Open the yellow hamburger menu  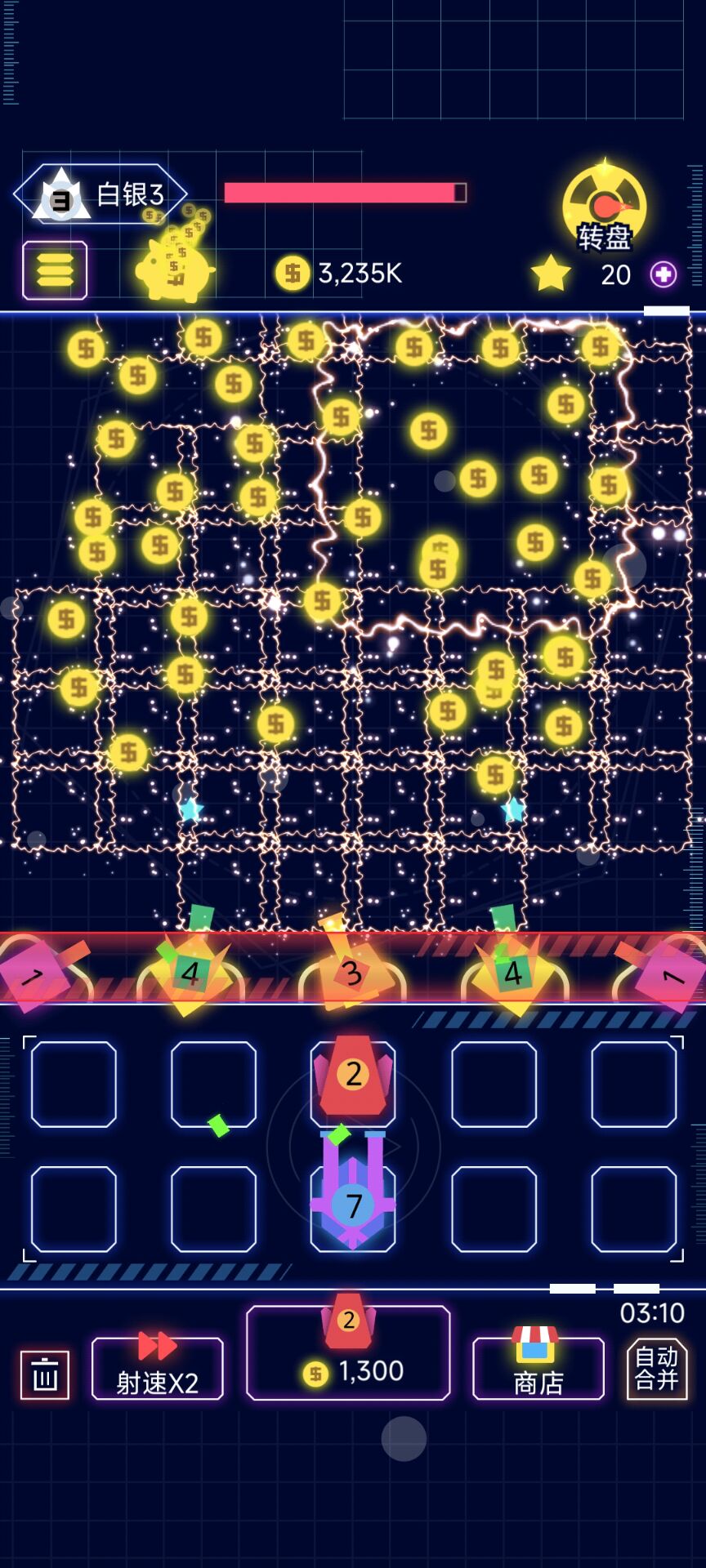click(x=55, y=270)
